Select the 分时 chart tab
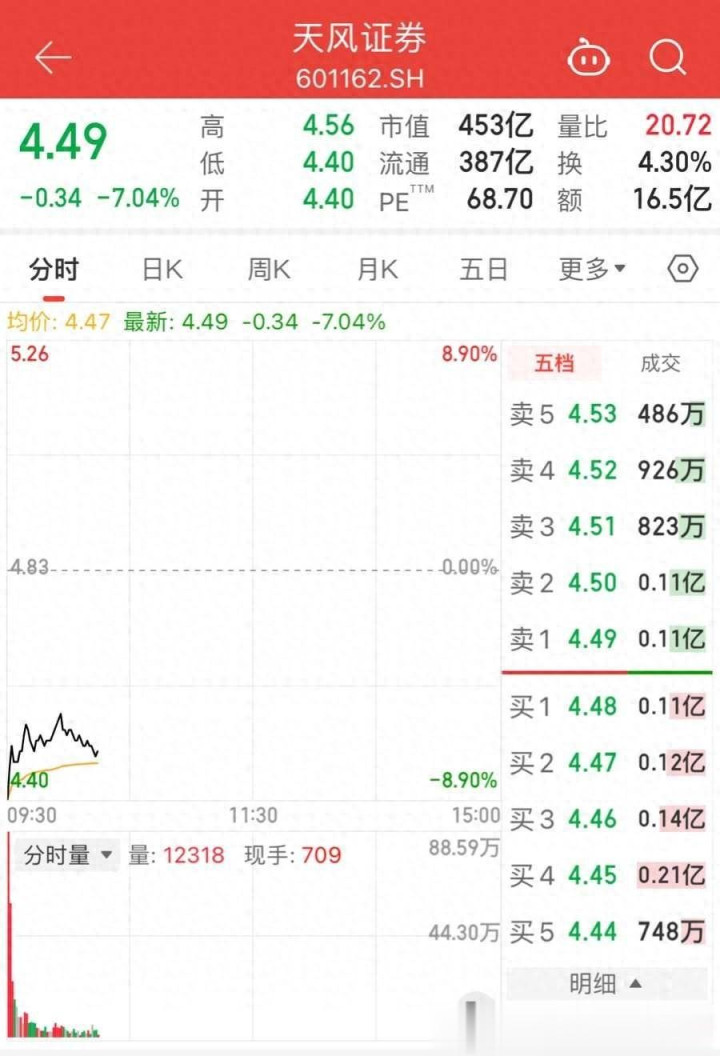This screenshot has height=1056, width=720. pos(54,269)
